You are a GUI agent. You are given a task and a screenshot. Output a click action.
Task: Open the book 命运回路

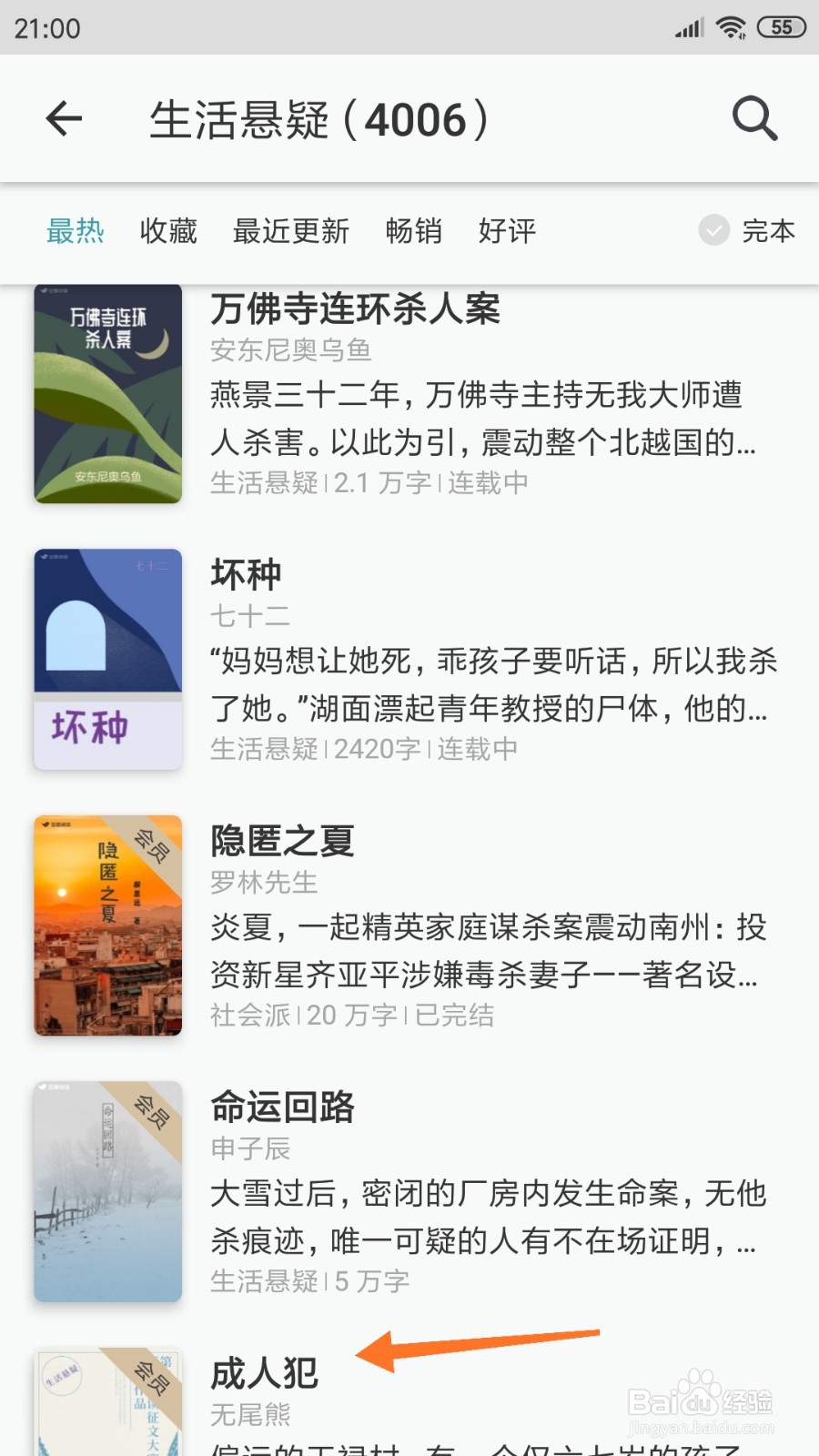point(409,1191)
